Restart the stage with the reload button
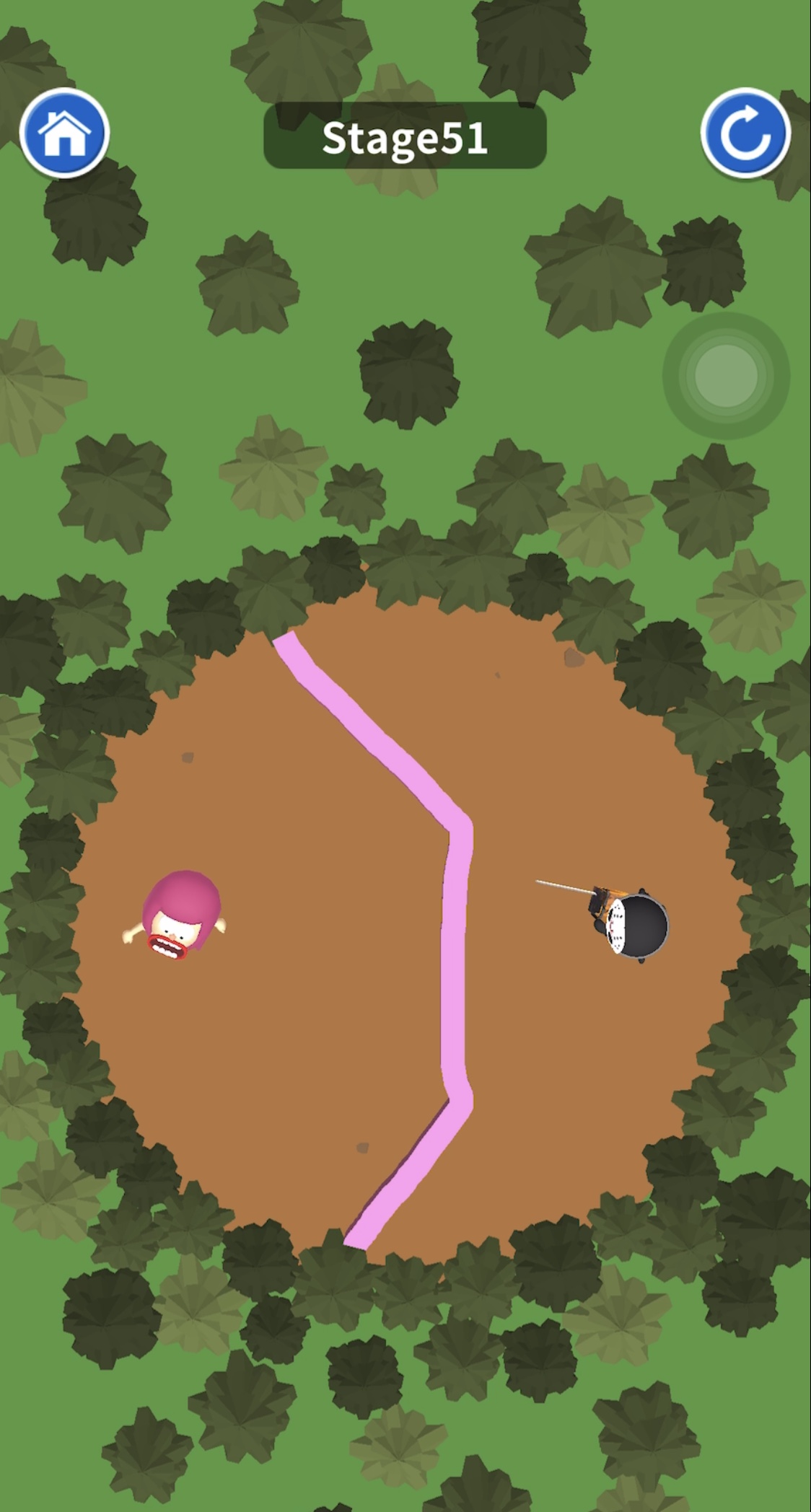Screen dimensions: 811x1512 pyautogui.click(x=745, y=133)
